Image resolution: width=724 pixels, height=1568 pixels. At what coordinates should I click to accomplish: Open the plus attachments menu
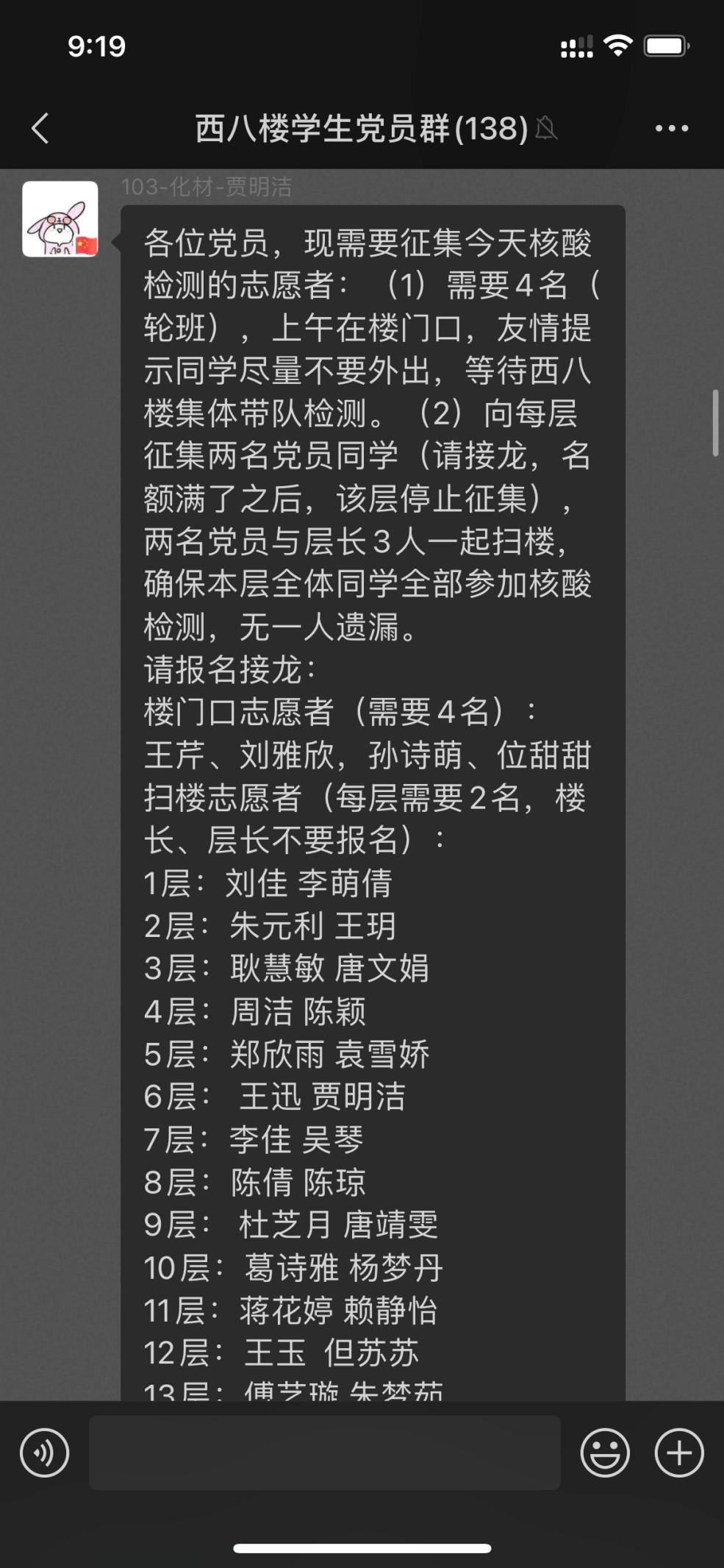(678, 1453)
